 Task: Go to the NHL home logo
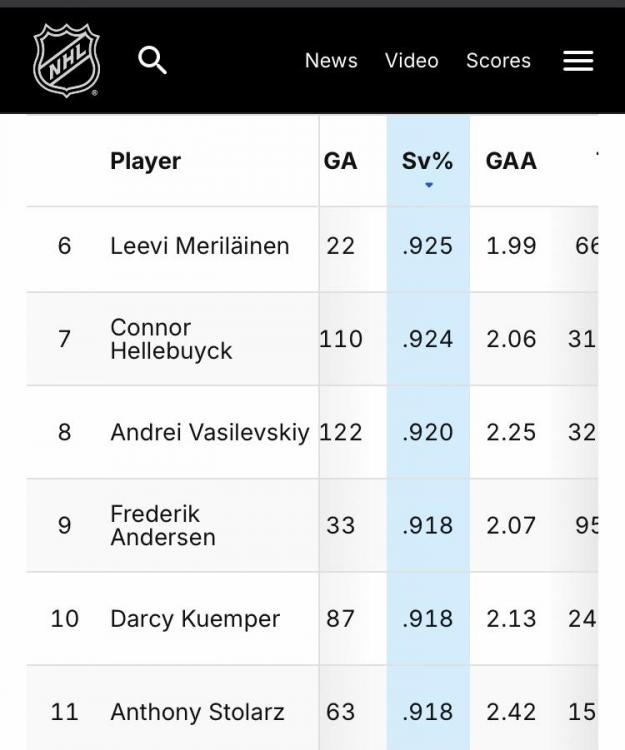(67, 60)
